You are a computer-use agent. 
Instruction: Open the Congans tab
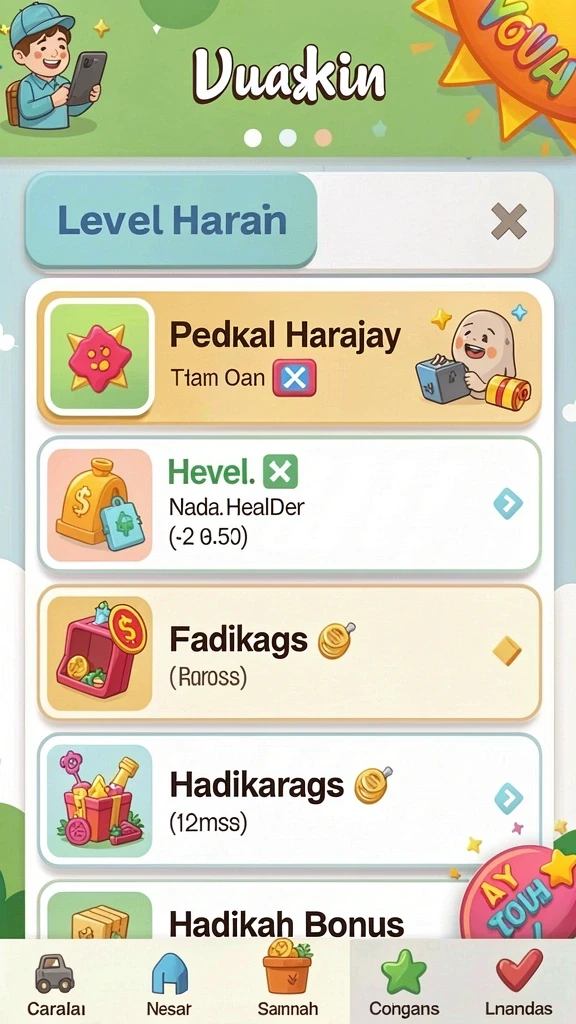[404, 983]
